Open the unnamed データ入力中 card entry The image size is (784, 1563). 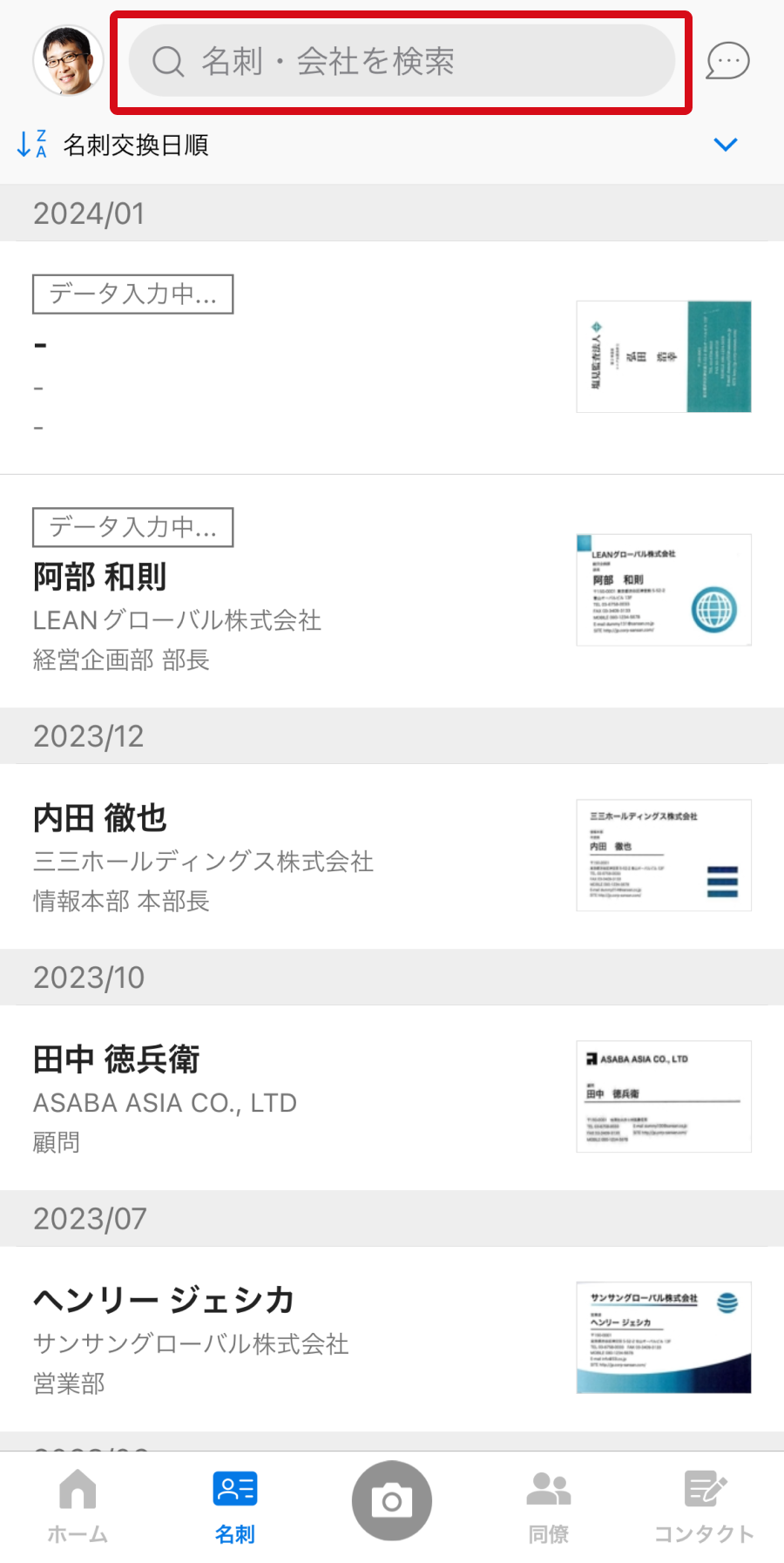(x=392, y=358)
